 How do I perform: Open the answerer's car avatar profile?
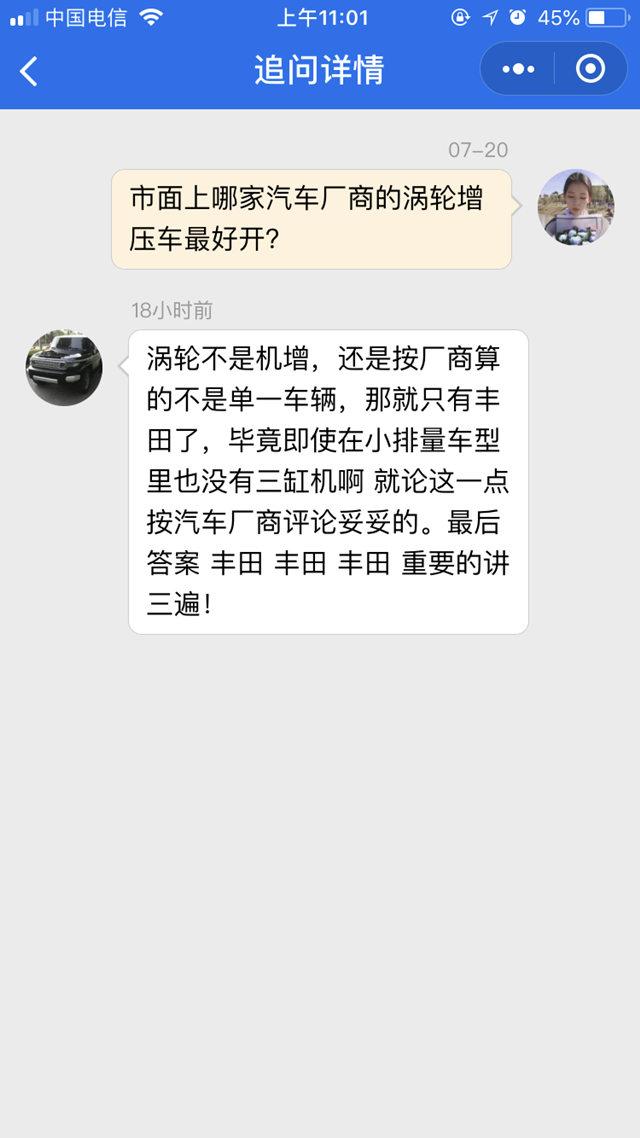click(64, 367)
